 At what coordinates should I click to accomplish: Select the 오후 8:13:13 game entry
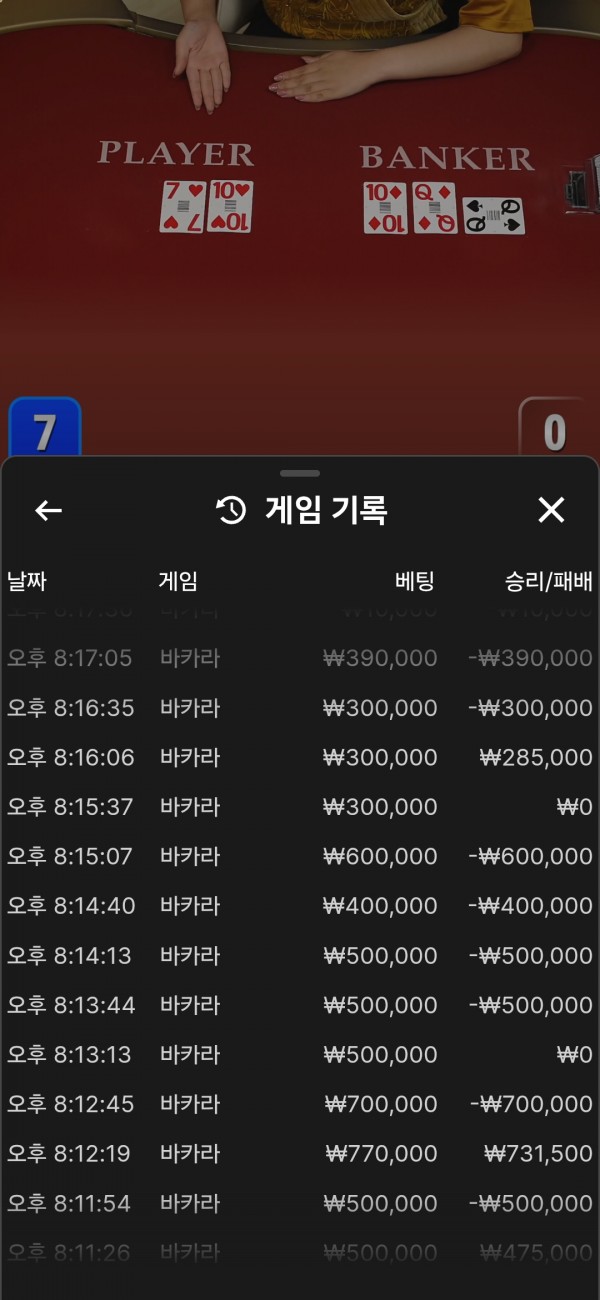click(300, 1055)
